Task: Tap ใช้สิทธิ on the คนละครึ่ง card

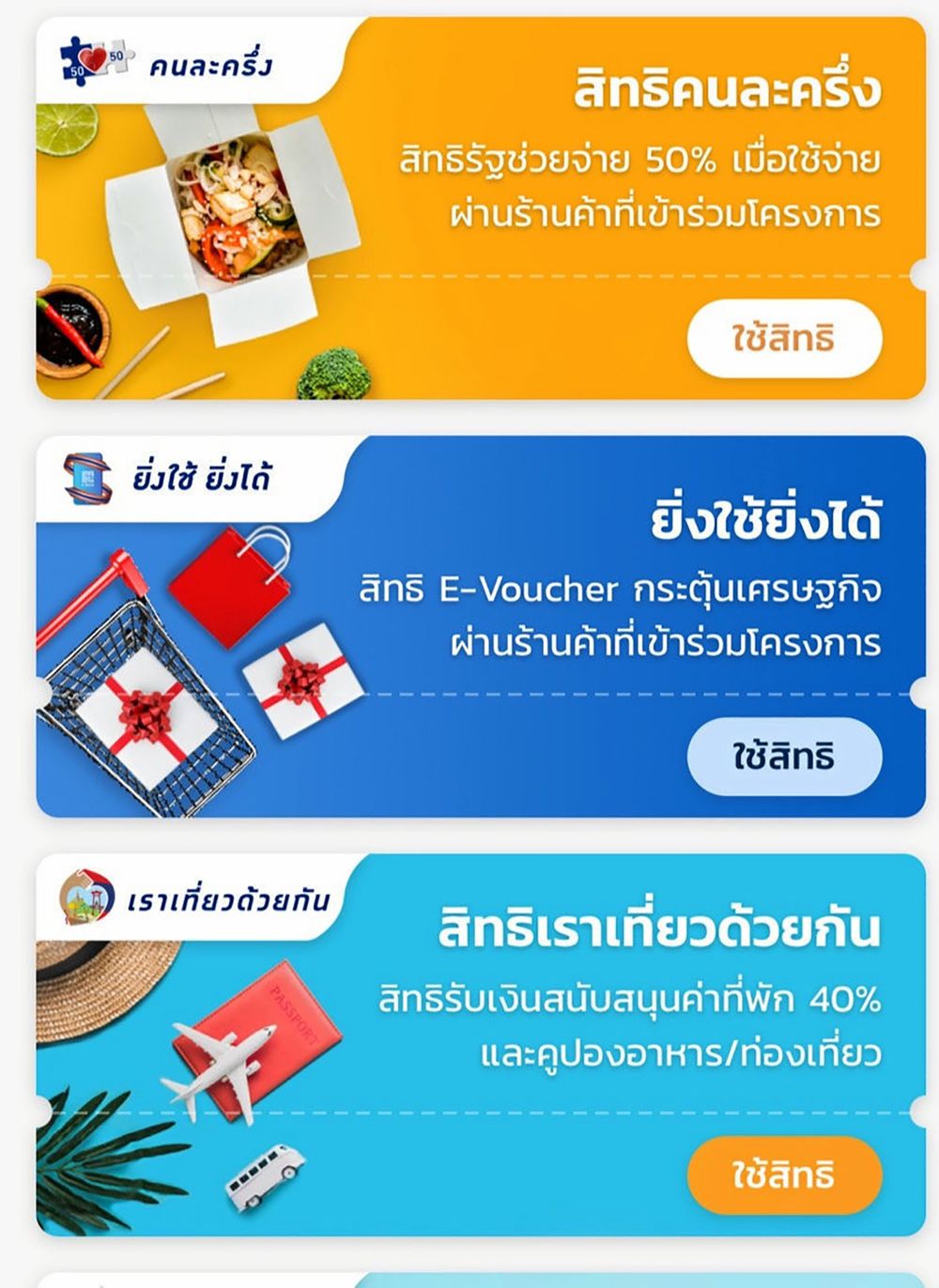Action: pos(784,338)
